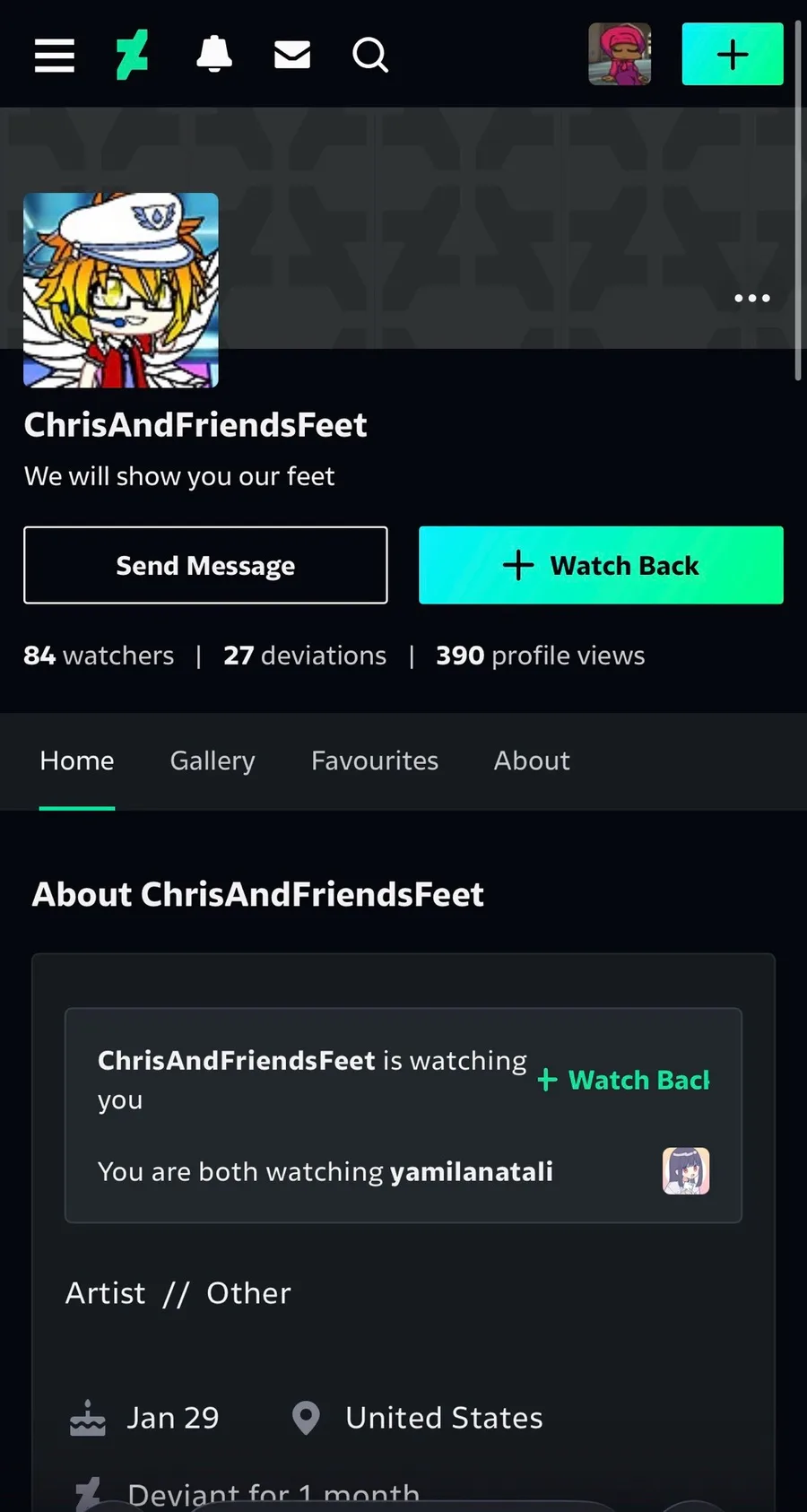Switch to the Favourites tab
The width and height of the screenshot is (807, 1512).
pos(375,760)
